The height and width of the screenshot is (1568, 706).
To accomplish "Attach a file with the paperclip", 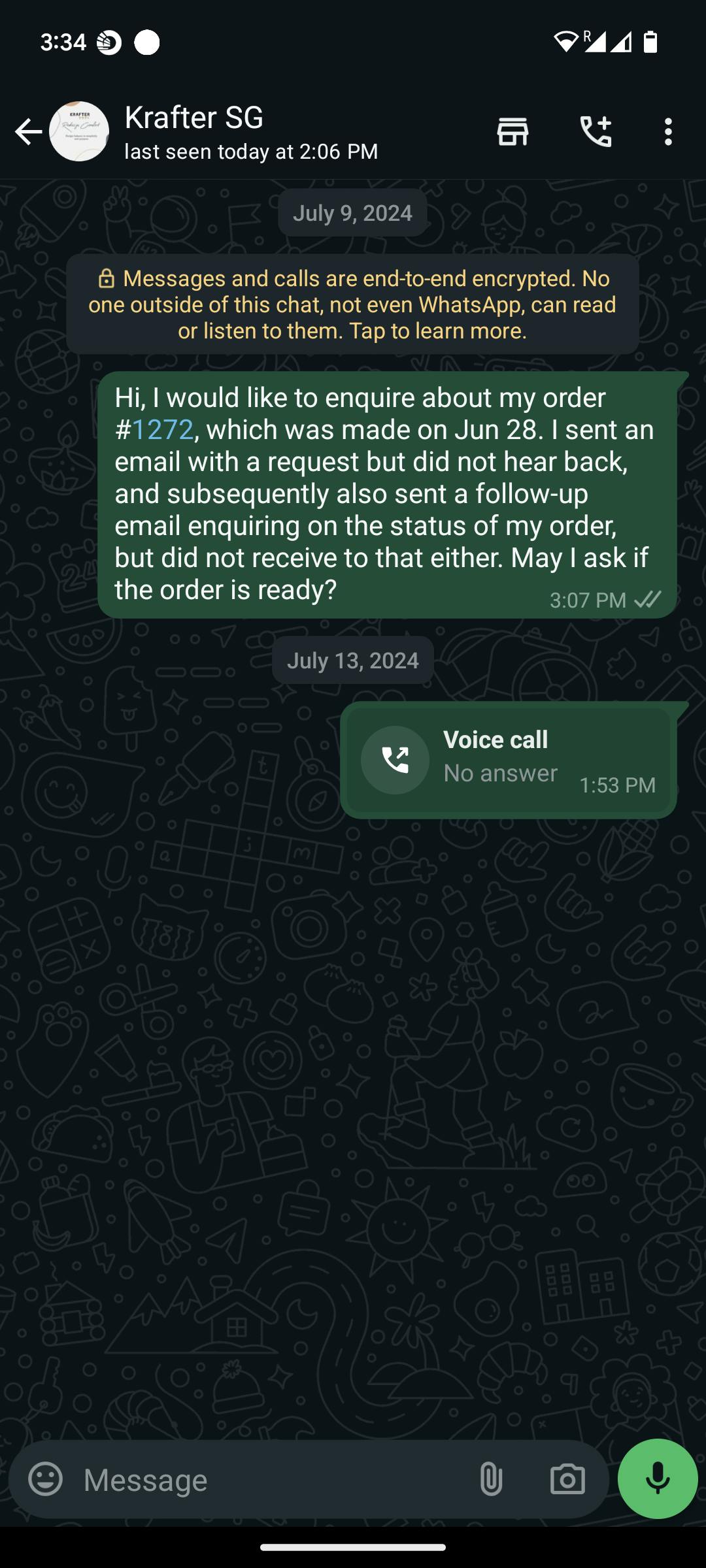I will tap(491, 1479).
